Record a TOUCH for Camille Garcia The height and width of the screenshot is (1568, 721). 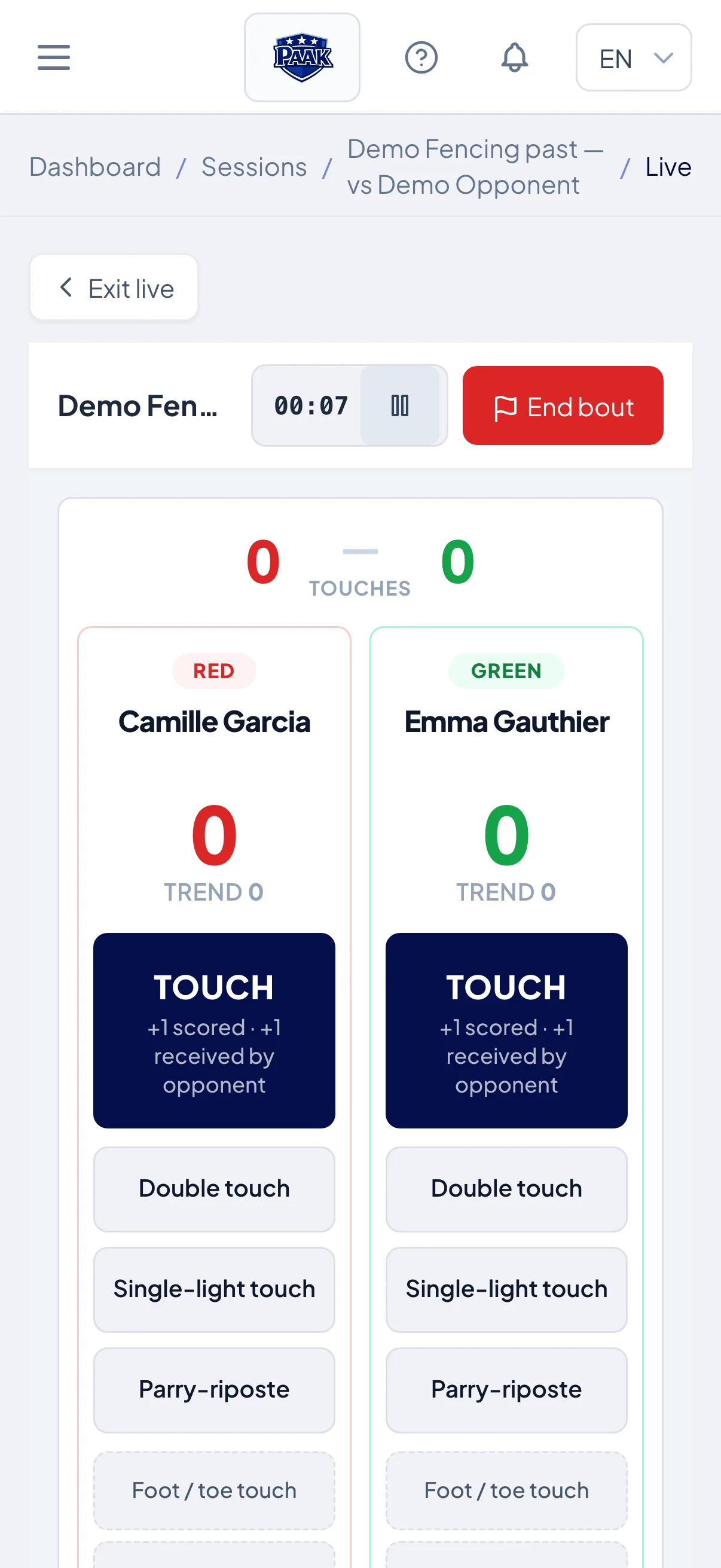(213, 1030)
